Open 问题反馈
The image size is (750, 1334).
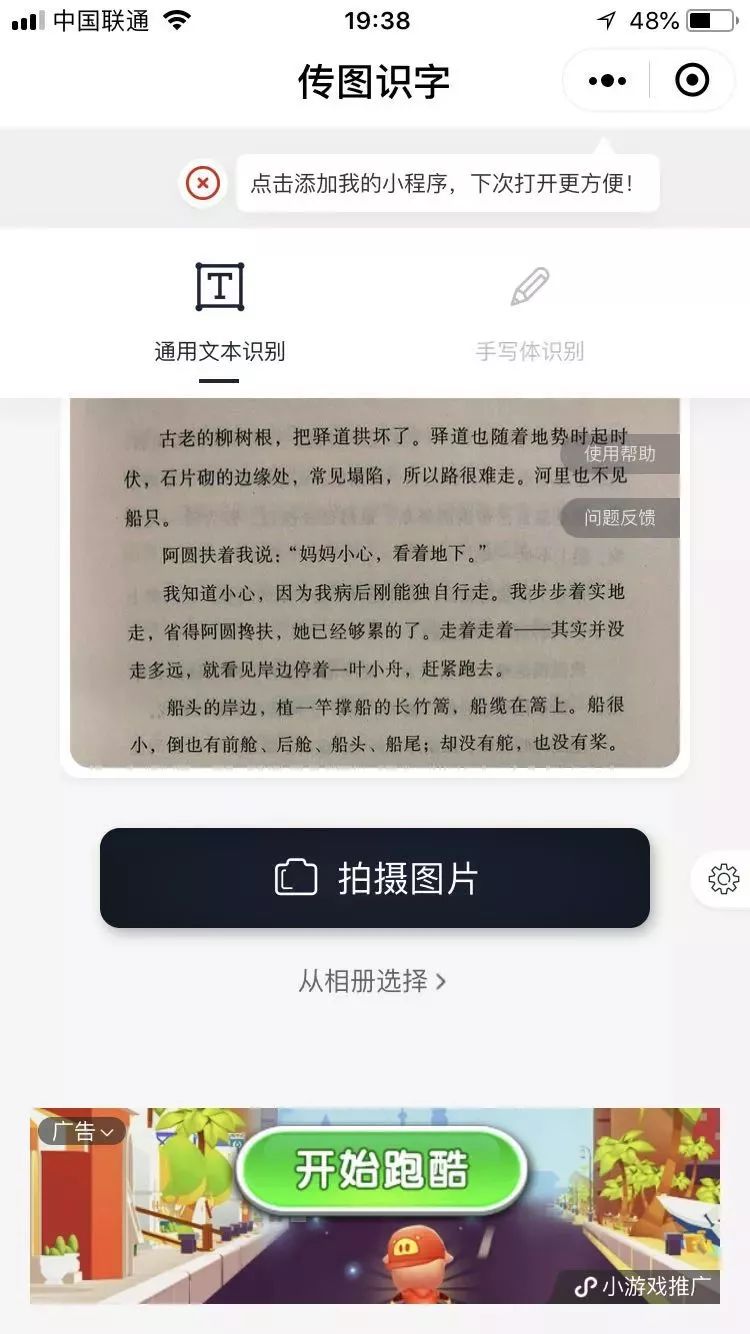coord(620,518)
